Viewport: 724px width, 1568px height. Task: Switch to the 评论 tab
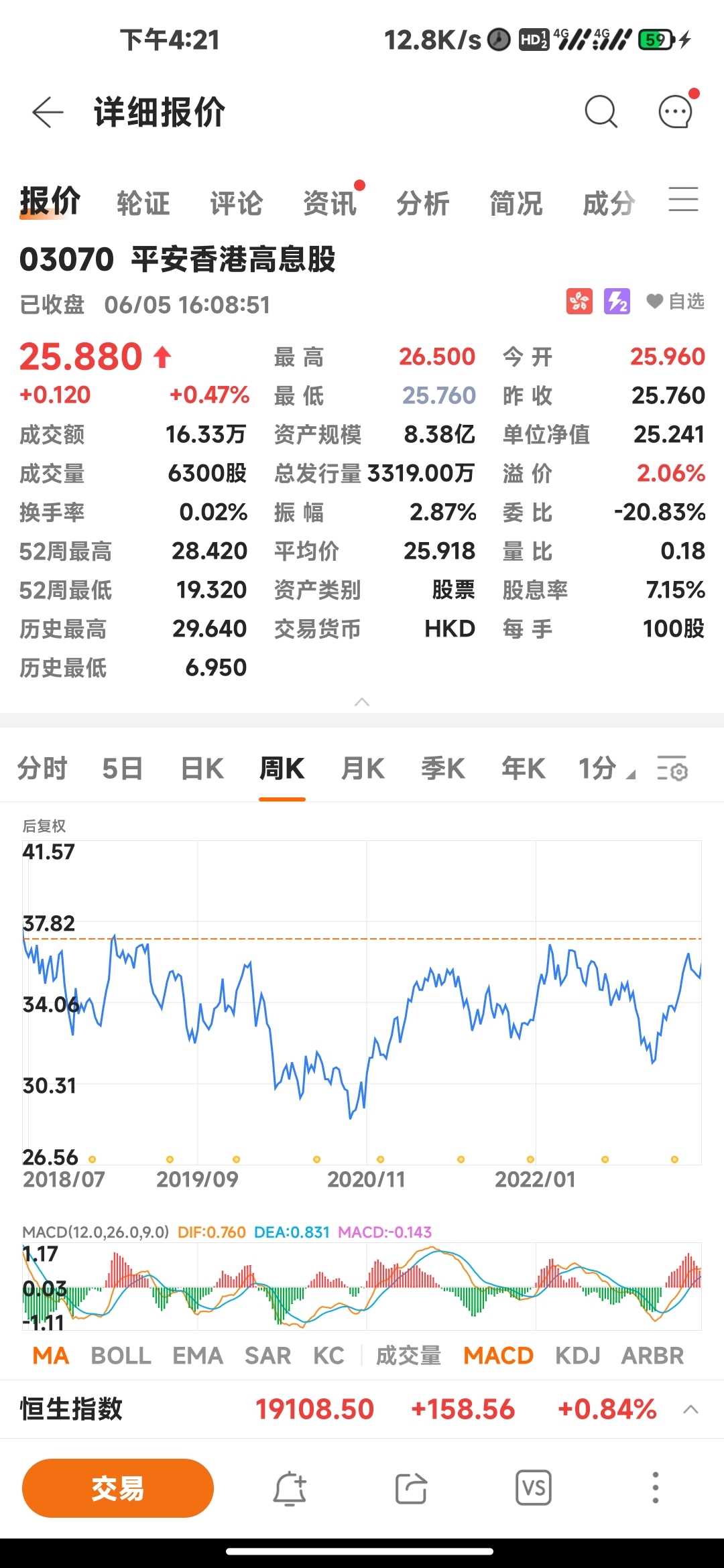tap(236, 203)
